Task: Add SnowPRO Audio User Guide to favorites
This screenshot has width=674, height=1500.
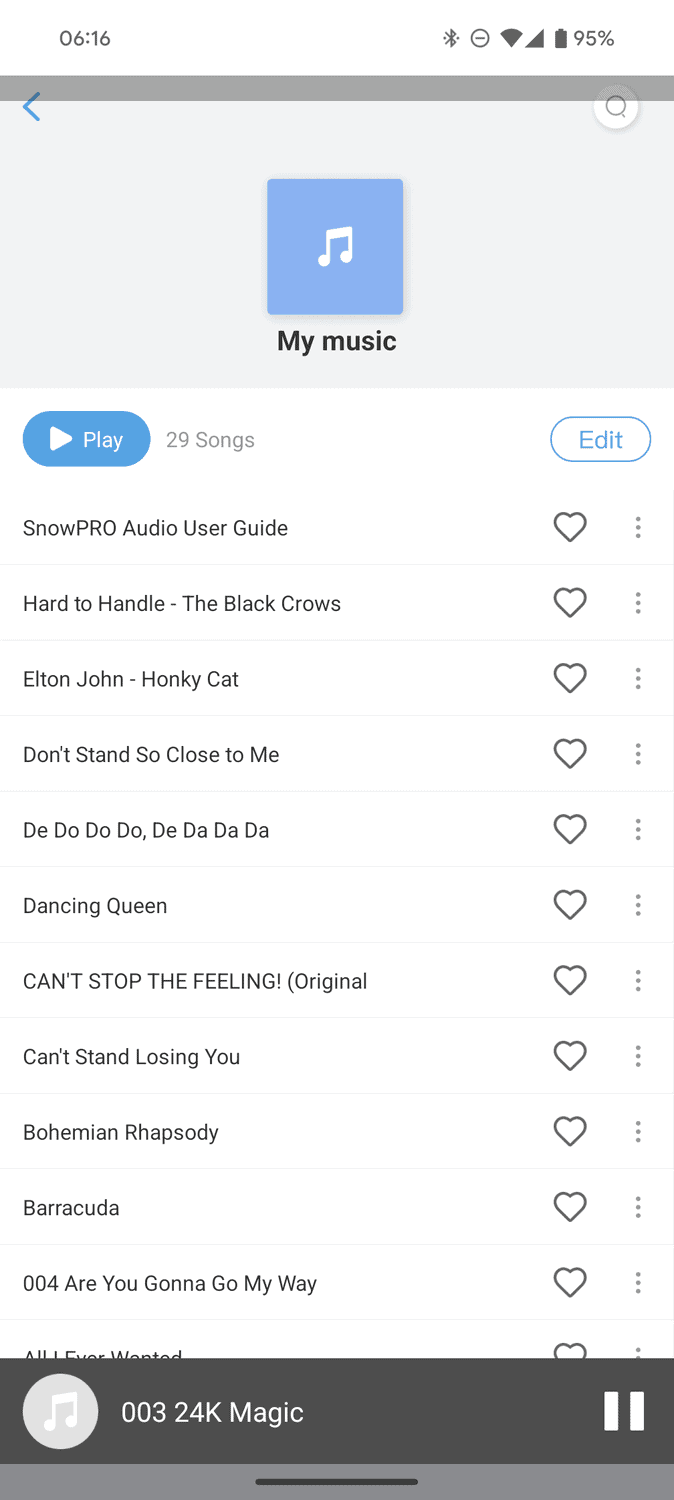Action: coord(570,528)
